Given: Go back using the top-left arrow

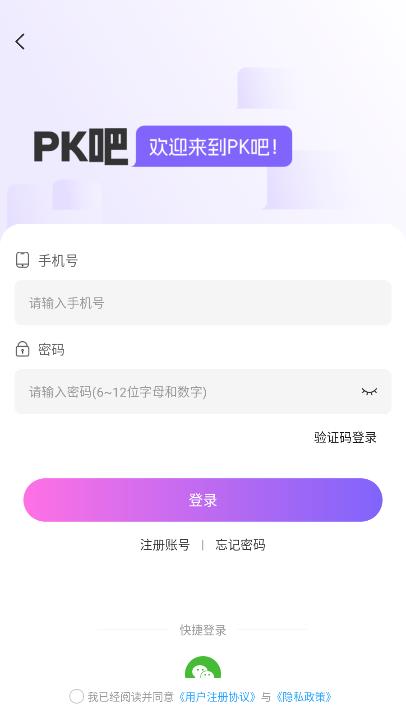Looking at the screenshot, I should pyautogui.click(x=20, y=42).
